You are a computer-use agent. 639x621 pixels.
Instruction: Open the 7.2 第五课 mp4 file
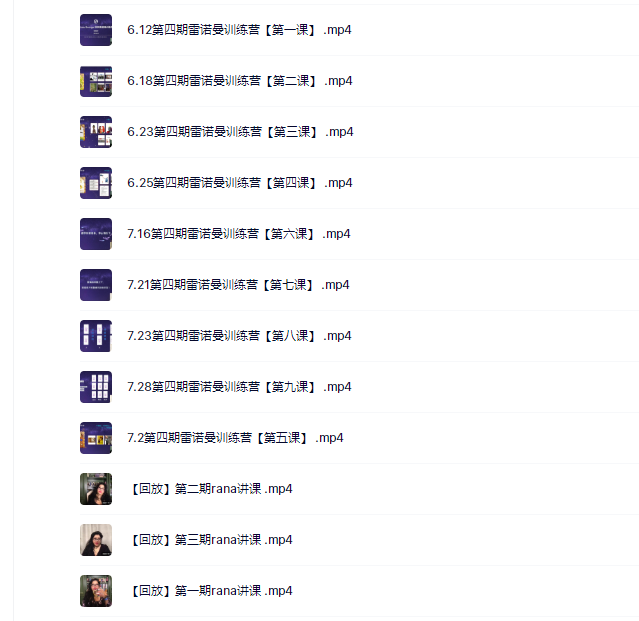point(235,438)
